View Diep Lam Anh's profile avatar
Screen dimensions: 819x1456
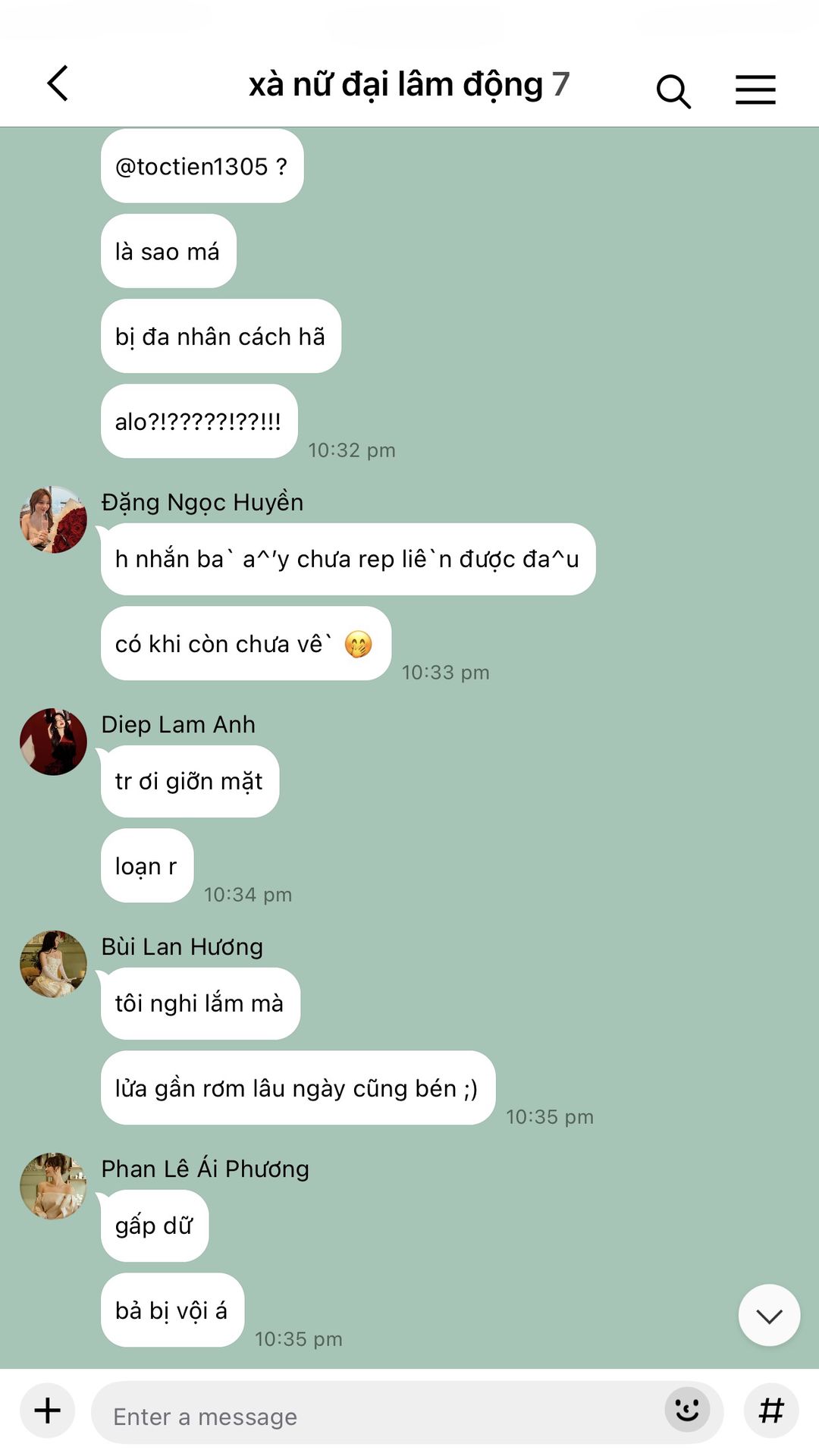[x=53, y=742]
